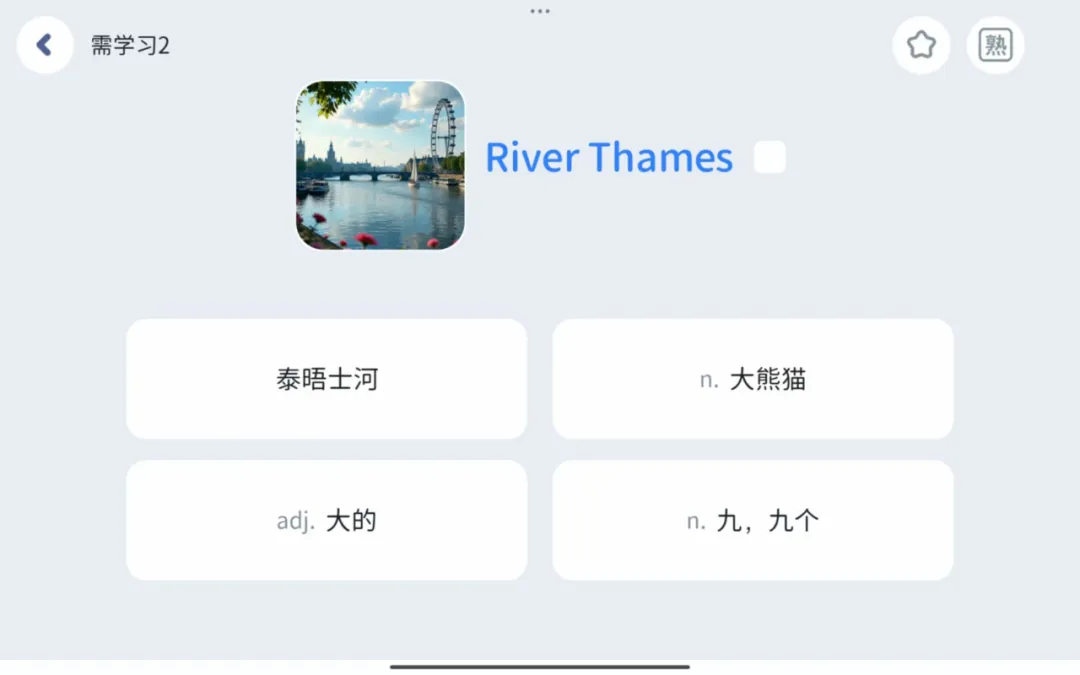Favorite this word with the star icon
This screenshot has width=1080, height=675.
(921, 45)
